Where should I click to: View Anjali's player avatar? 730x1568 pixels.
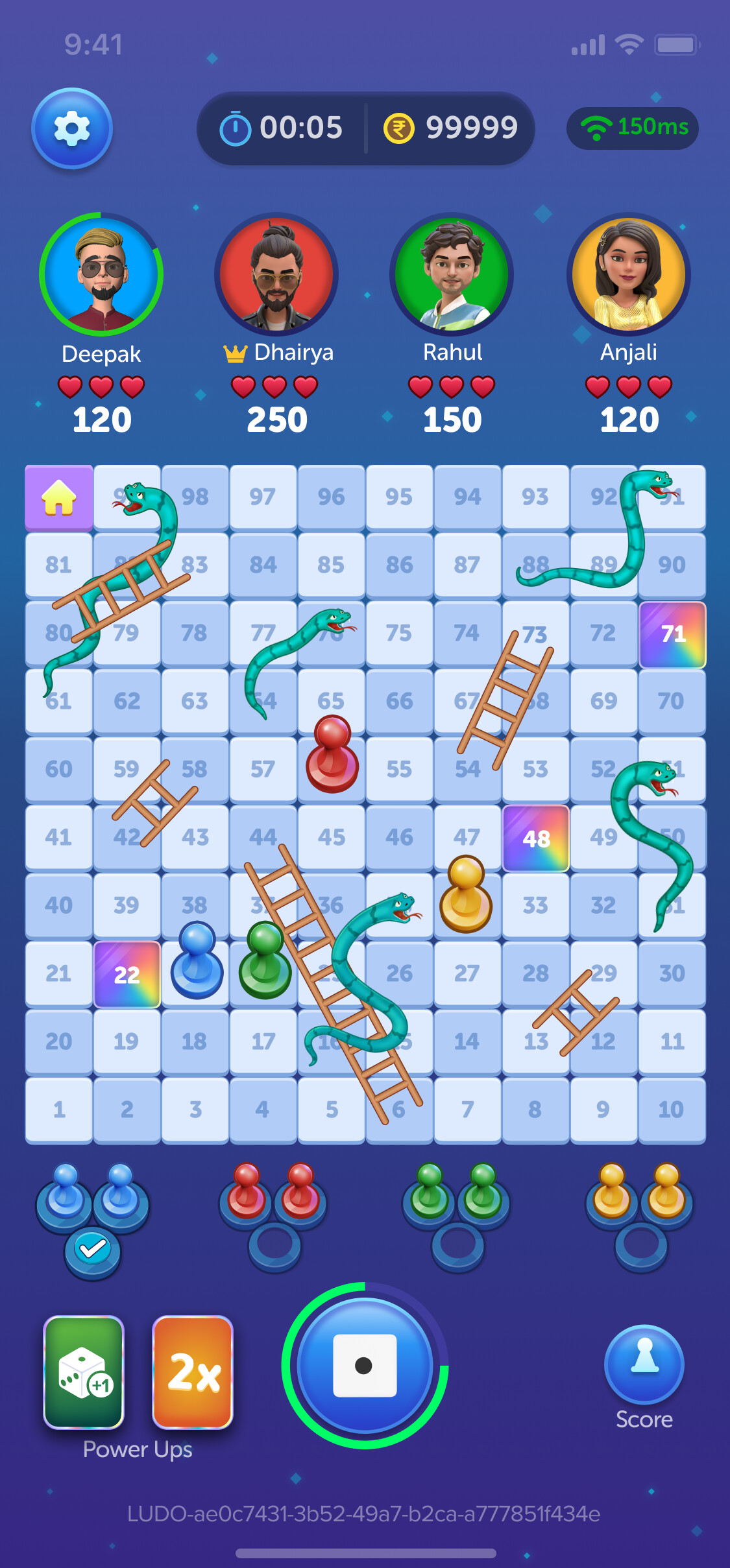click(628, 275)
